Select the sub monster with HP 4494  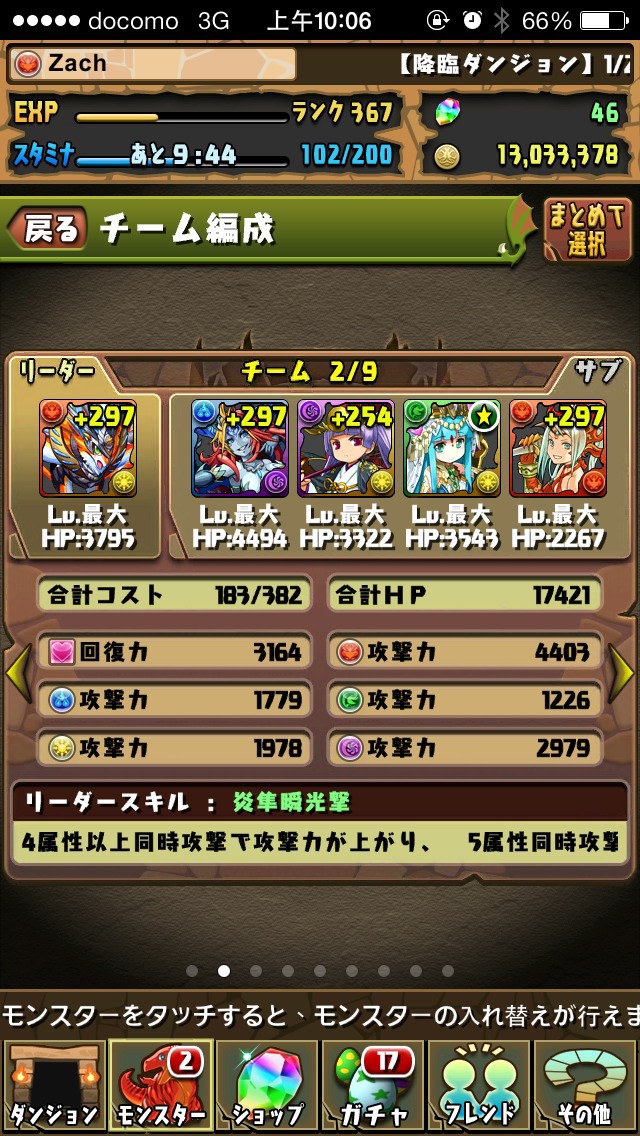point(240,448)
